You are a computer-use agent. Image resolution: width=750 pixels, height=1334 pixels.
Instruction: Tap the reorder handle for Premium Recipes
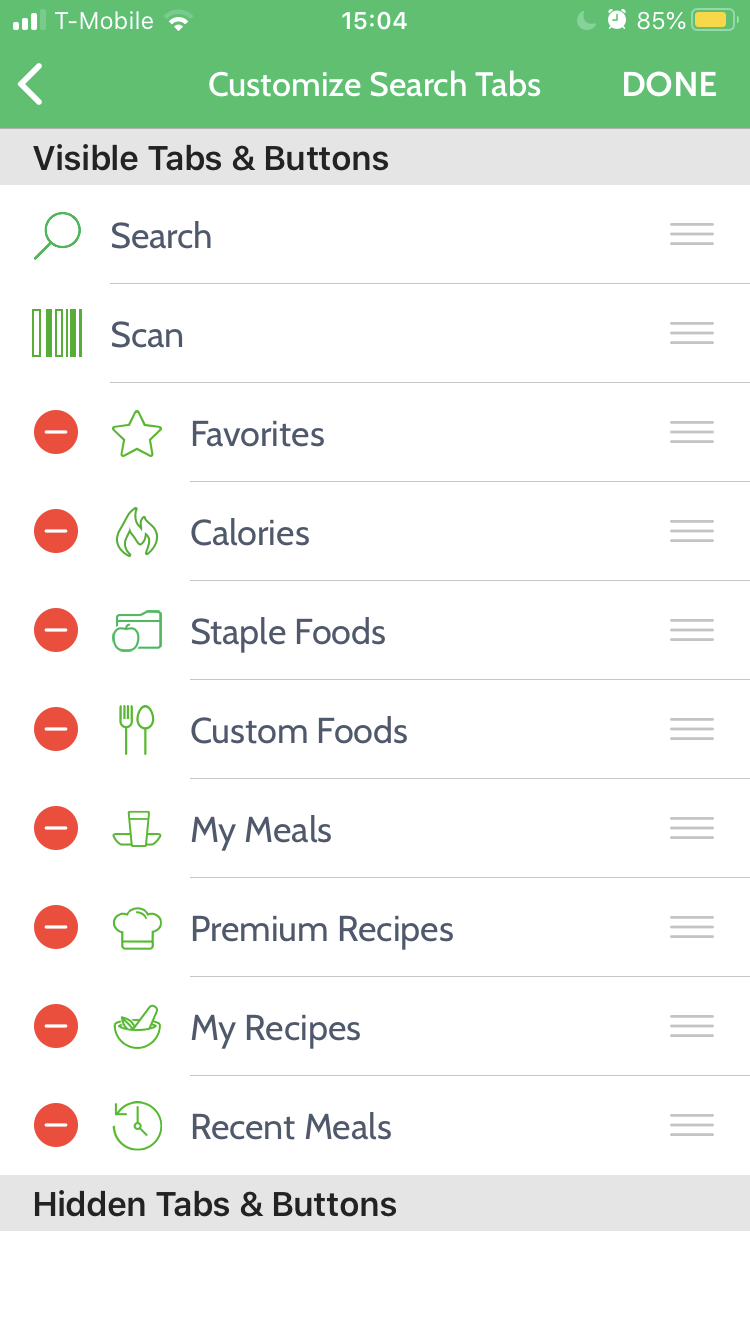pos(692,927)
